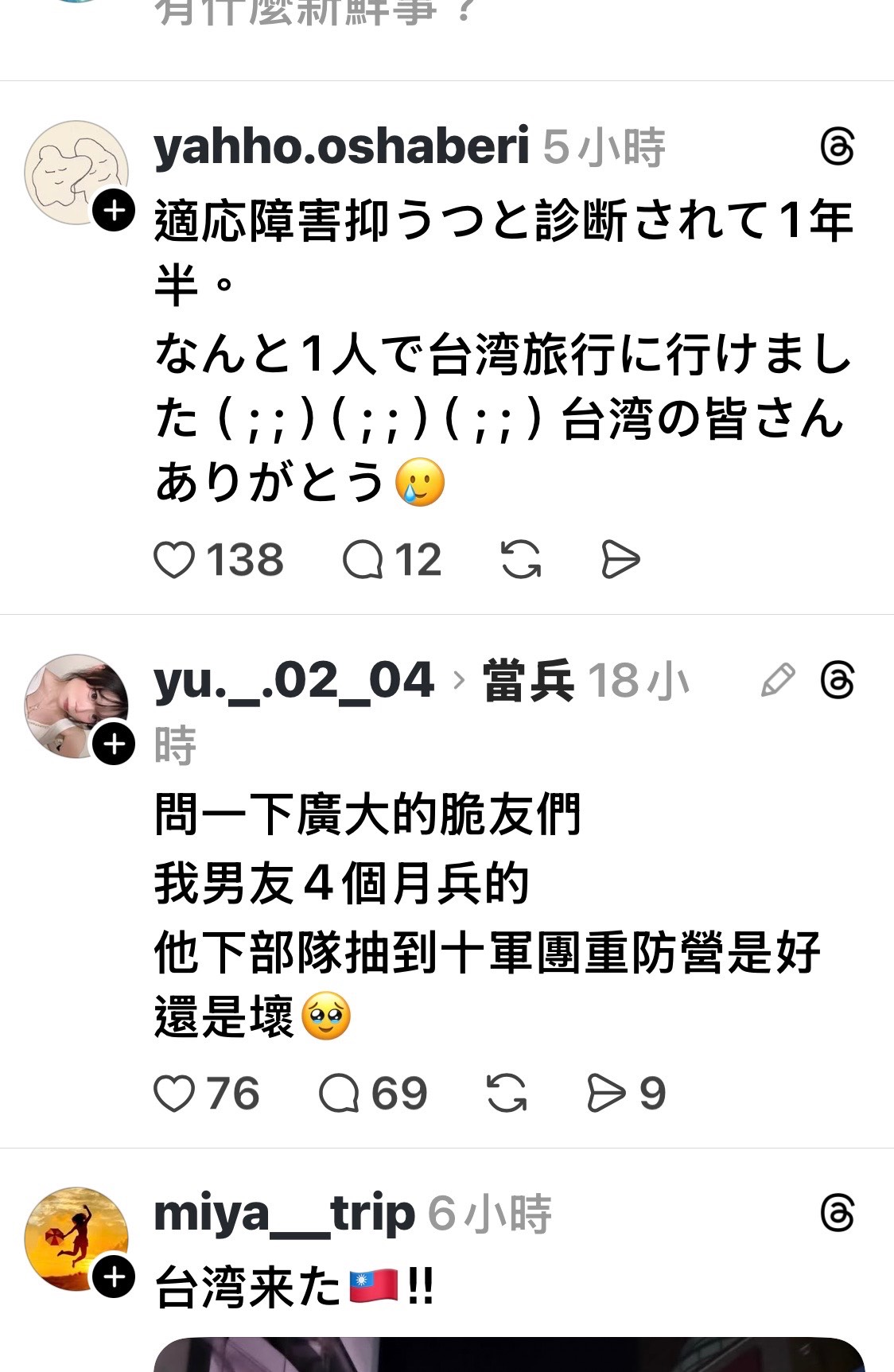Viewport: 894px width, 1372px height.
Task: Like yu._.02_04's post
Action: tap(174, 1094)
